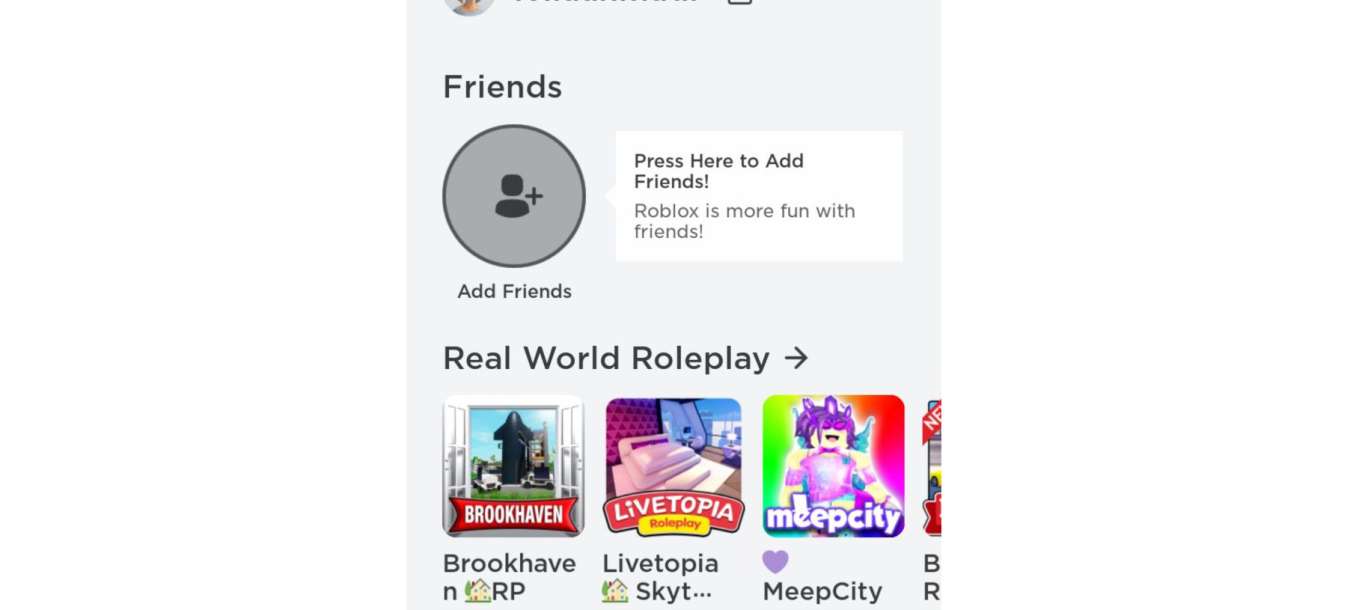
Task: Select the MeepCity game
Action: click(833, 466)
